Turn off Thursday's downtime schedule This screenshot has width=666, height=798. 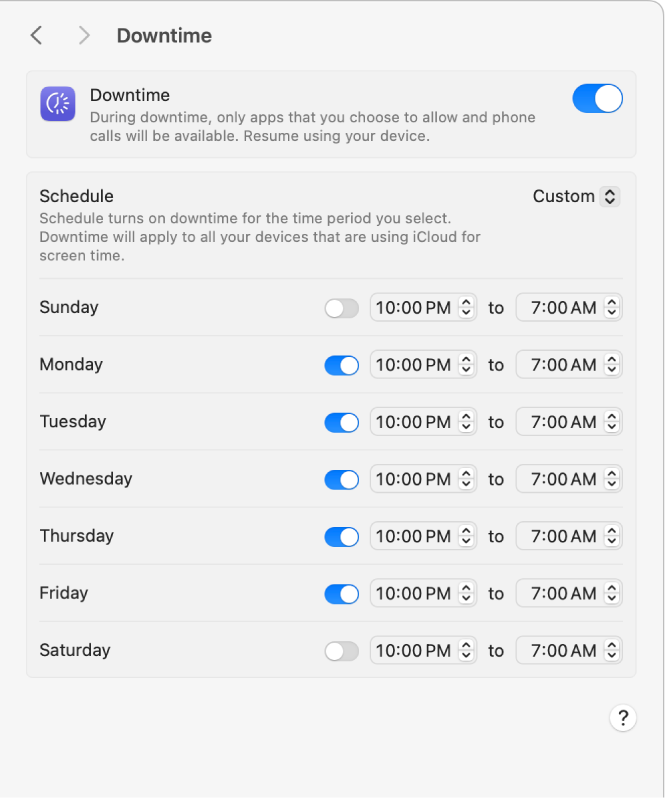[x=341, y=537]
